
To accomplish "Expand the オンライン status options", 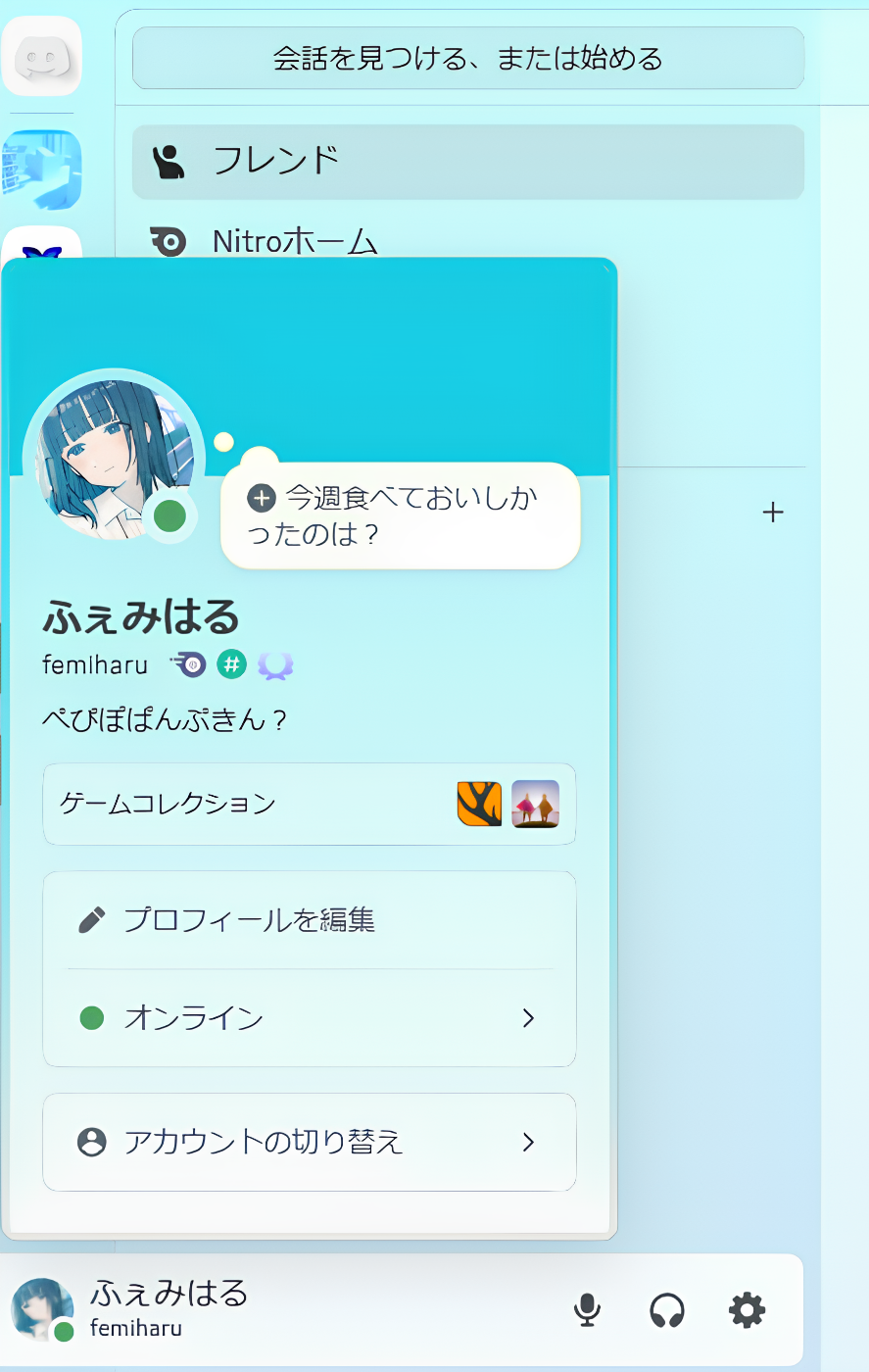I will tap(309, 1018).
